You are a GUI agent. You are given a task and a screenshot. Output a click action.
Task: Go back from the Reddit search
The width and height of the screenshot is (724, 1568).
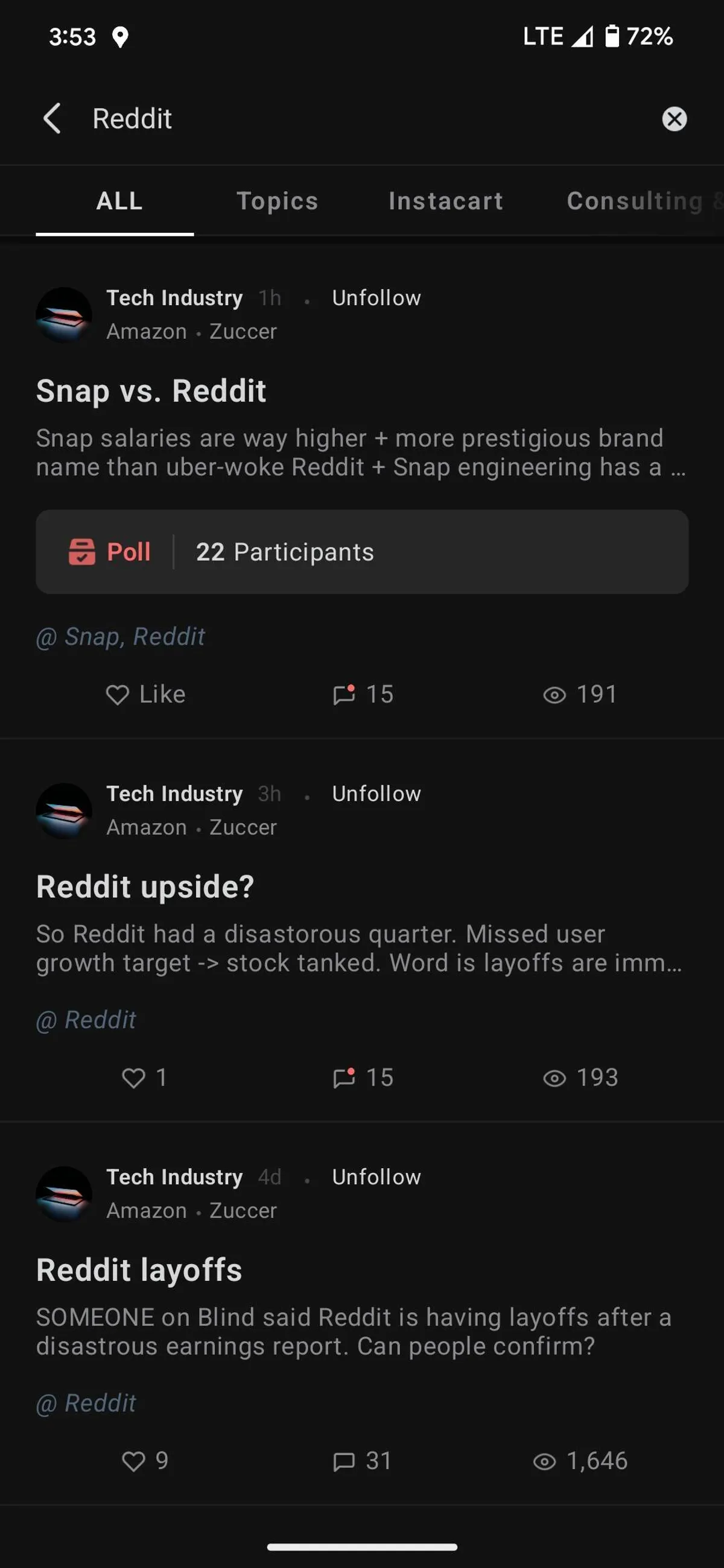click(52, 118)
